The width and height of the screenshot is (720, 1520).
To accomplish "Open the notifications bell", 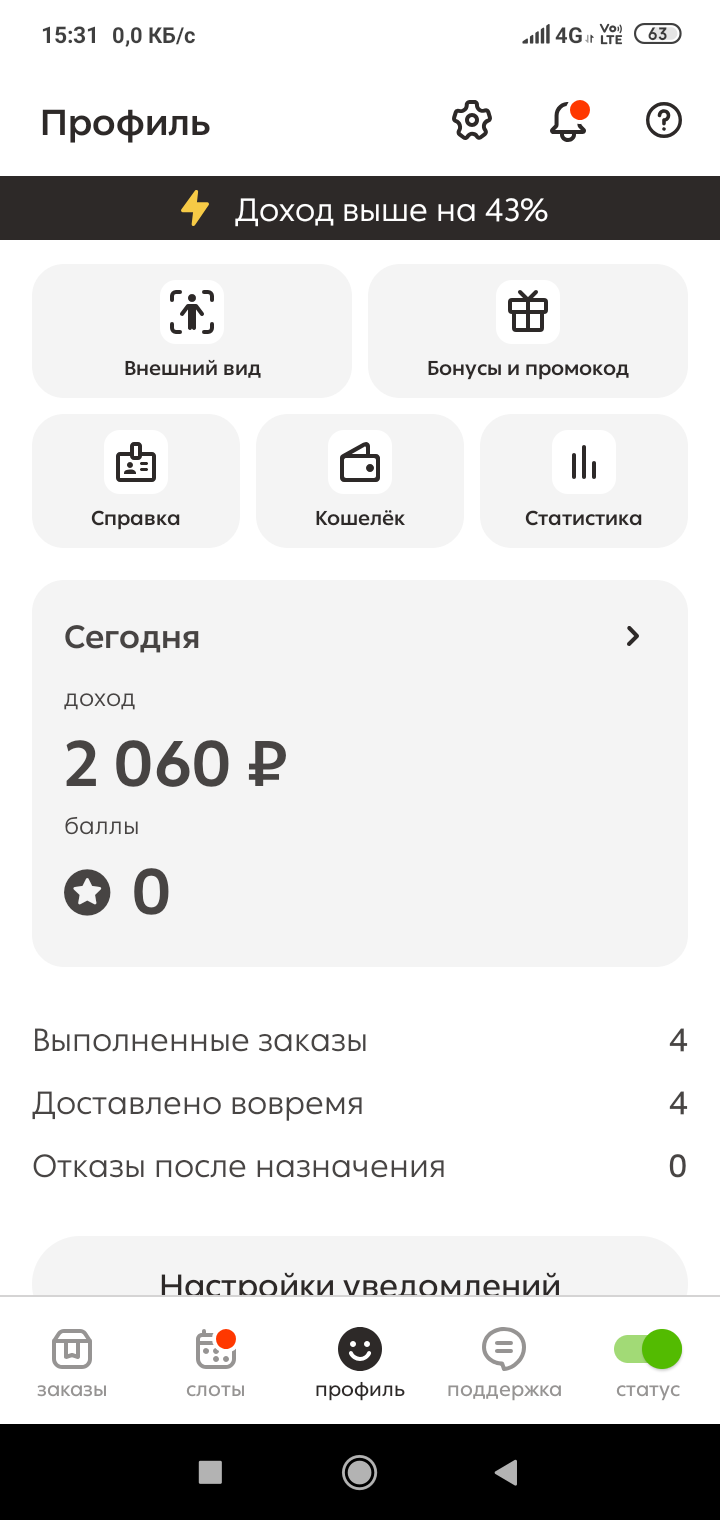I will pos(568,122).
